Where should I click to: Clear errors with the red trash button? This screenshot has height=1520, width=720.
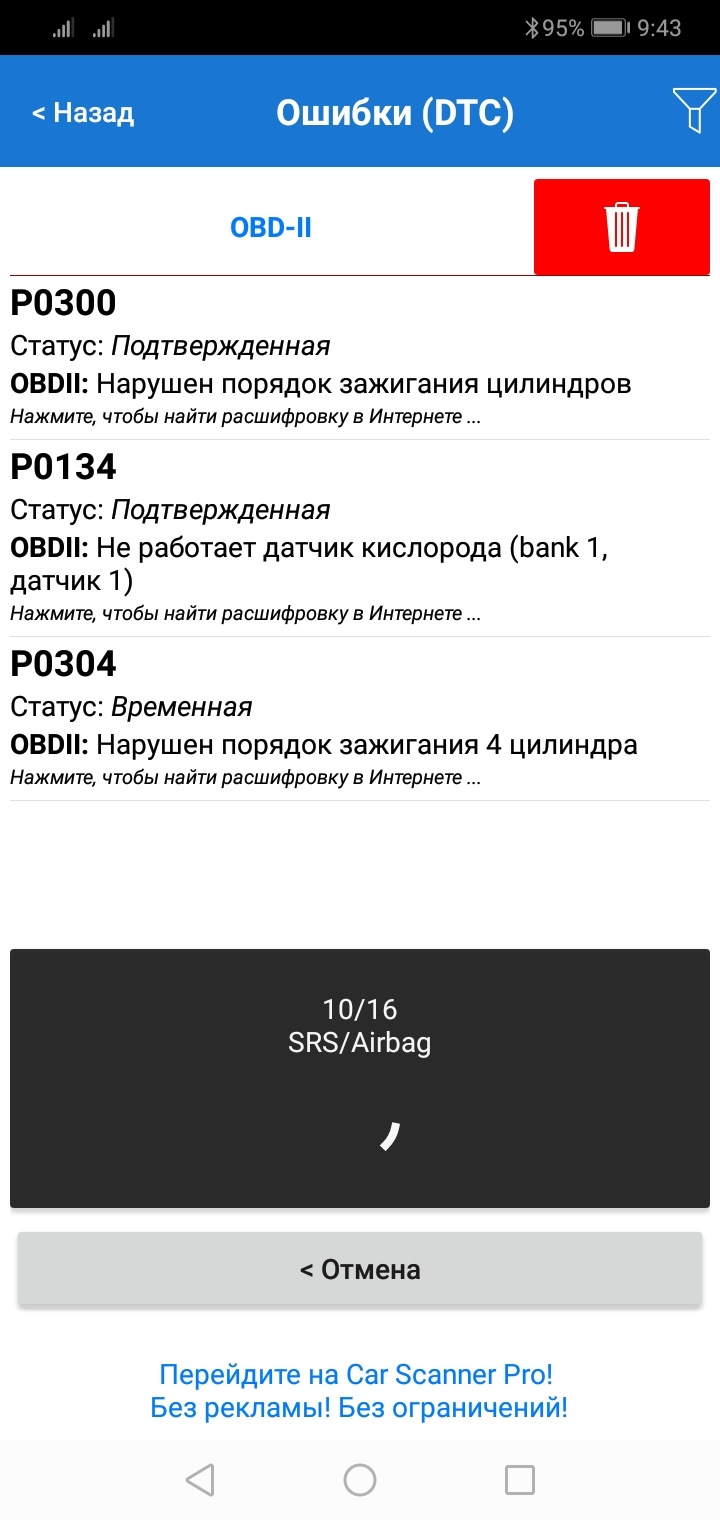[x=622, y=227]
